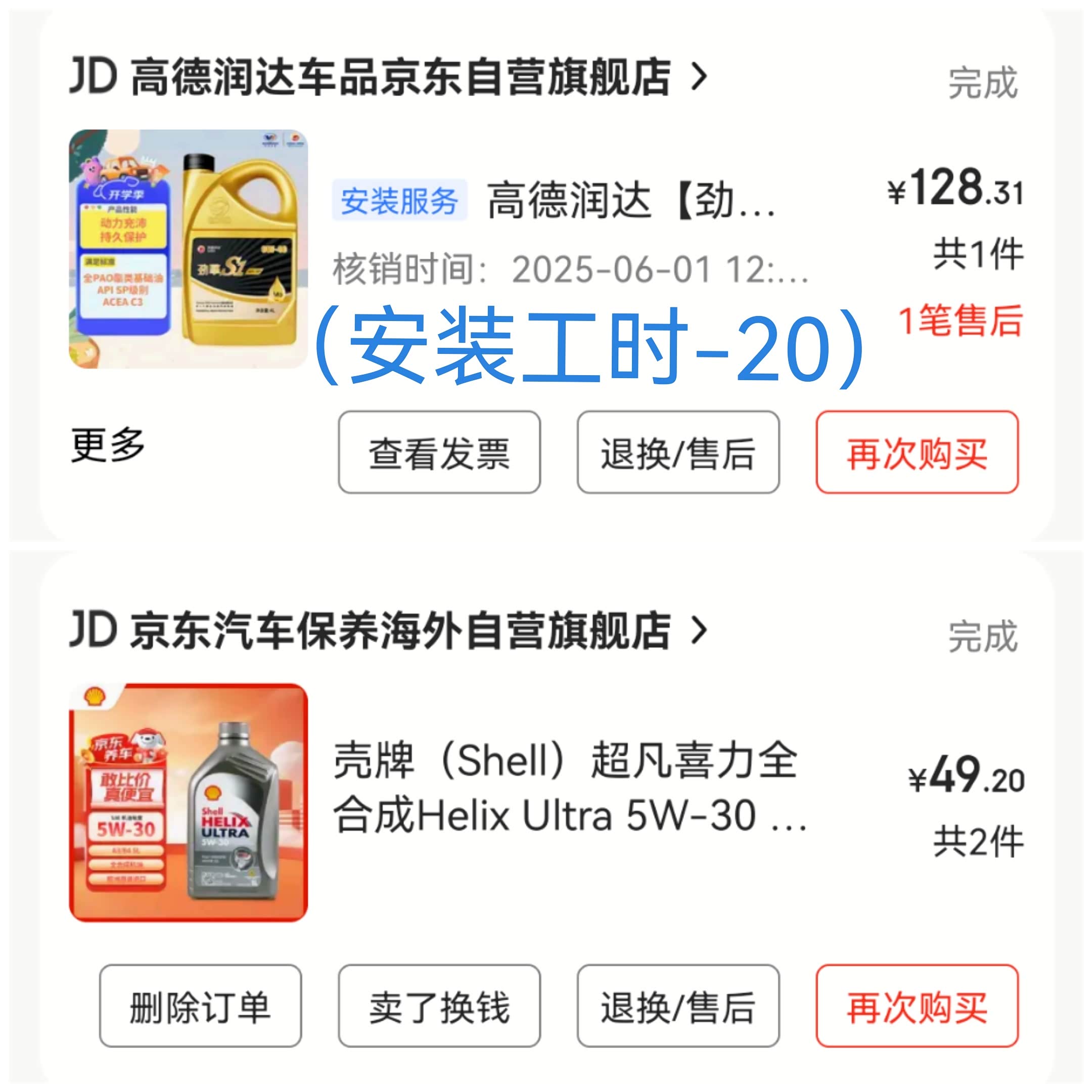
Task: Tap 再次购买 for the Shell oil order
Action: tap(917, 1006)
